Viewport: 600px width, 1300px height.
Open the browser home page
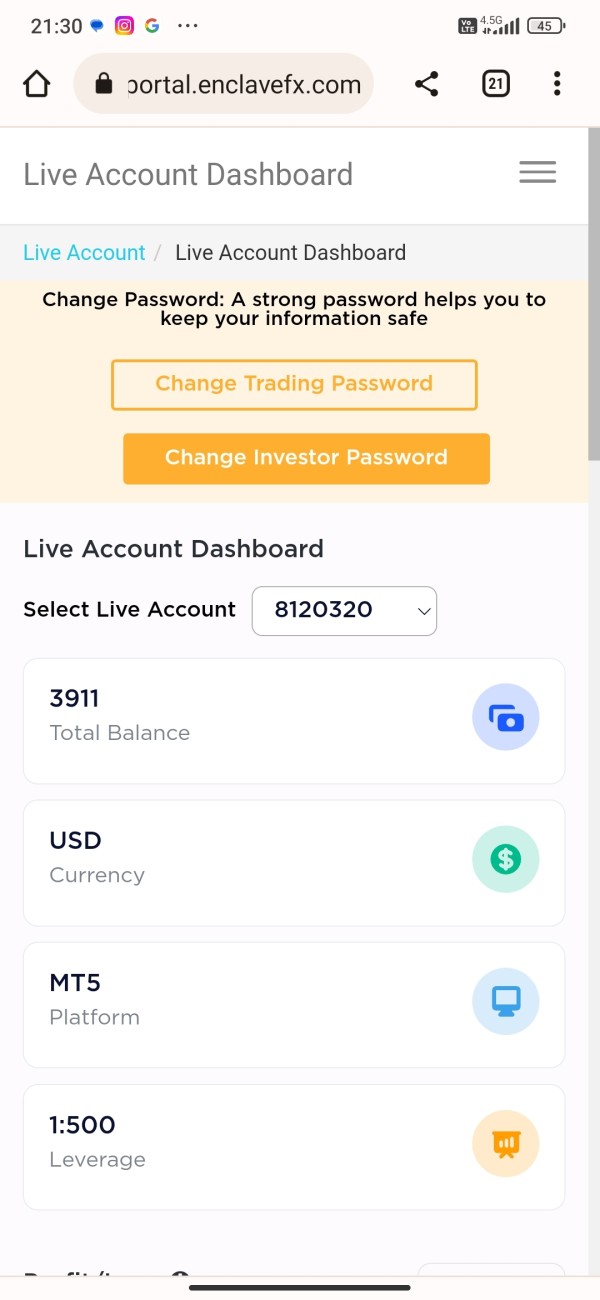(x=36, y=84)
